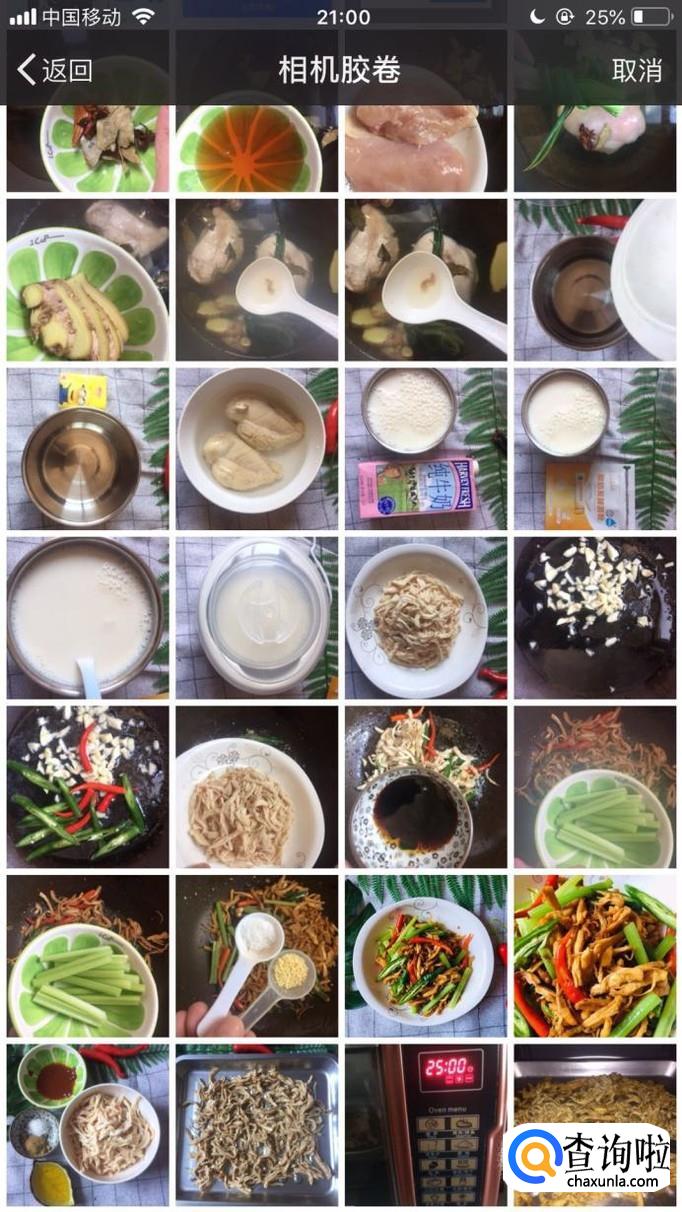Select the large bowl of milk with spoon photo
The width and height of the screenshot is (682, 1212).
coord(87,618)
